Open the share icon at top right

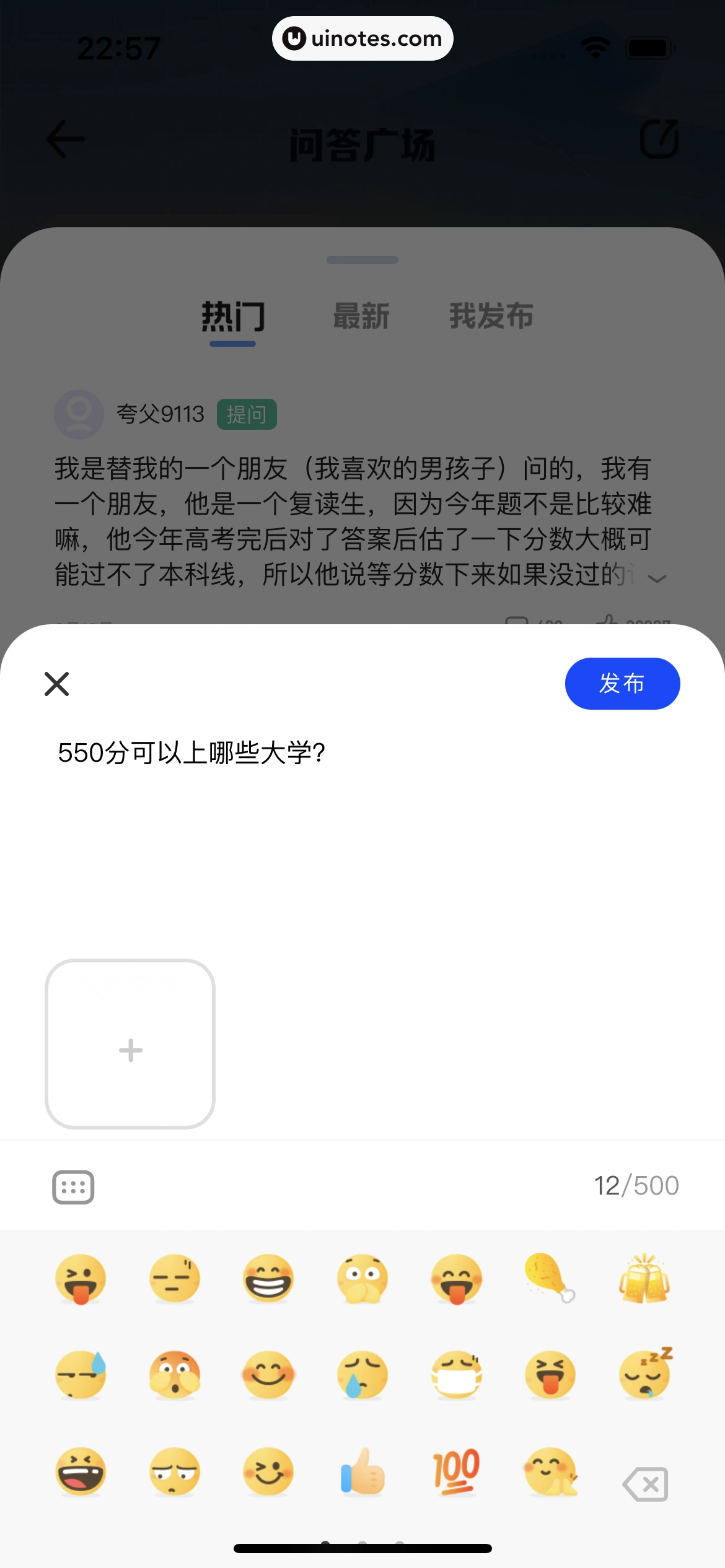[x=659, y=140]
